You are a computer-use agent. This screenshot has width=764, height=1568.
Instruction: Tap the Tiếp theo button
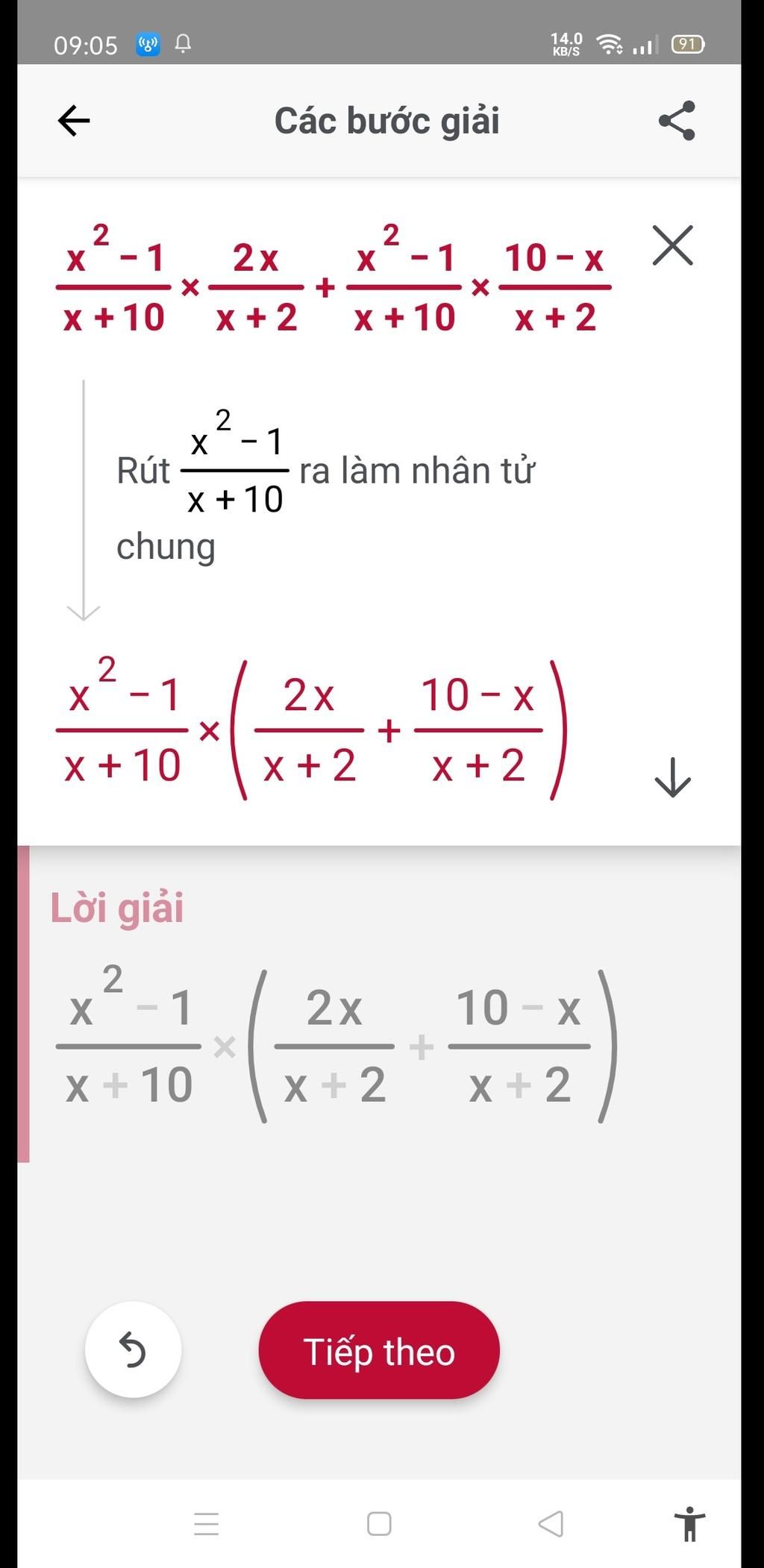[x=379, y=1351]
